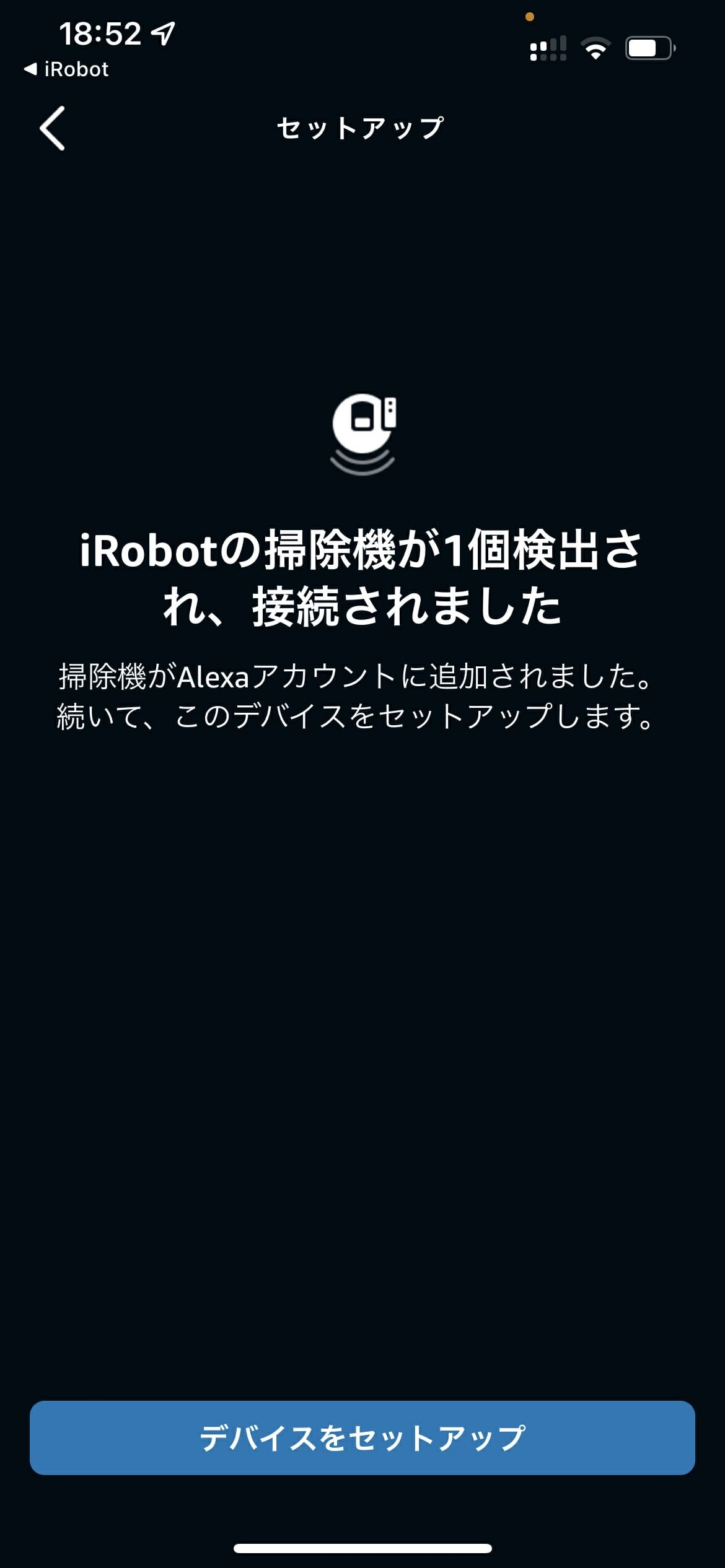Go back from the セットアップ screen
725x1568 pixels.
point(52,128)
